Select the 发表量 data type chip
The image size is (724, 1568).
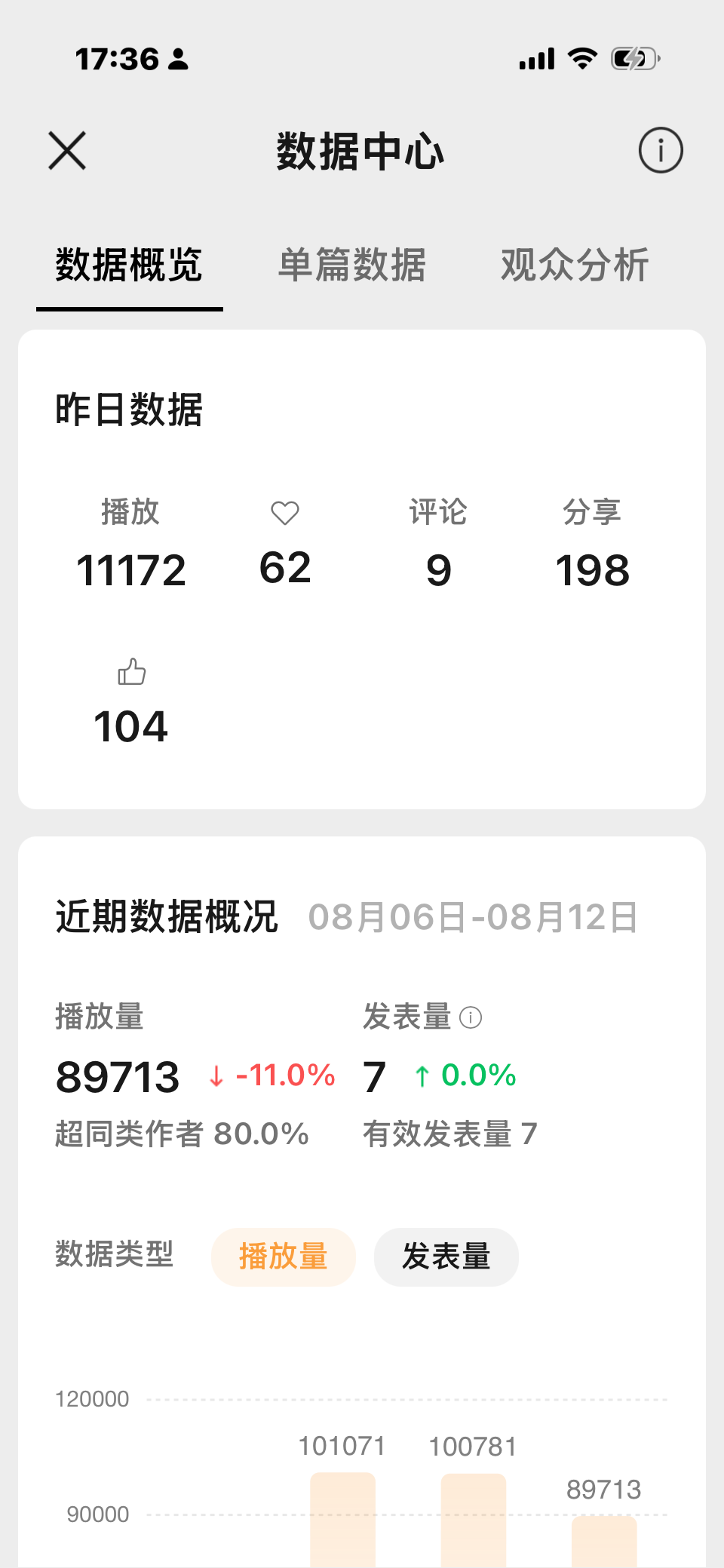(x=446, y=1257)
